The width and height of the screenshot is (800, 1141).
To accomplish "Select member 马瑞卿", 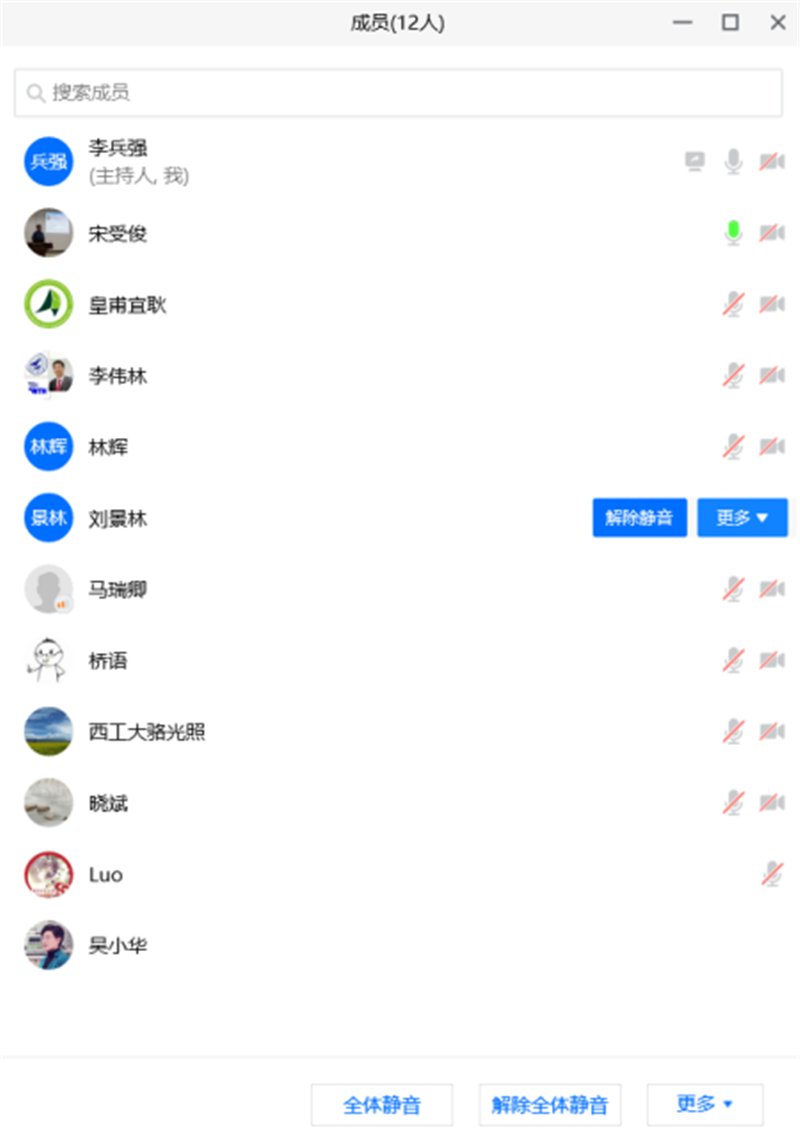I will [x=118, y=590].
